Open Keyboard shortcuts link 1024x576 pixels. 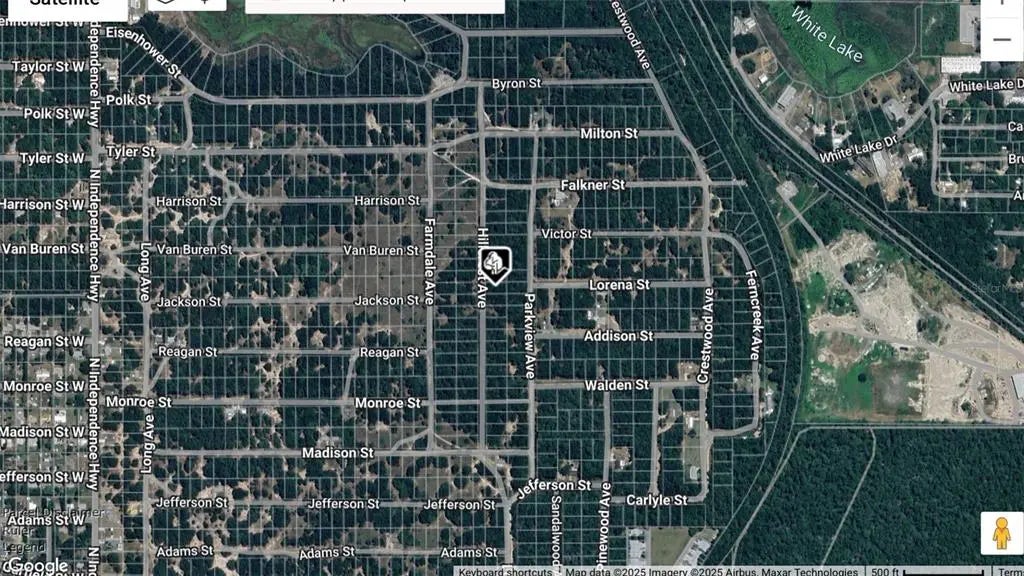click(x=505, y=571)
